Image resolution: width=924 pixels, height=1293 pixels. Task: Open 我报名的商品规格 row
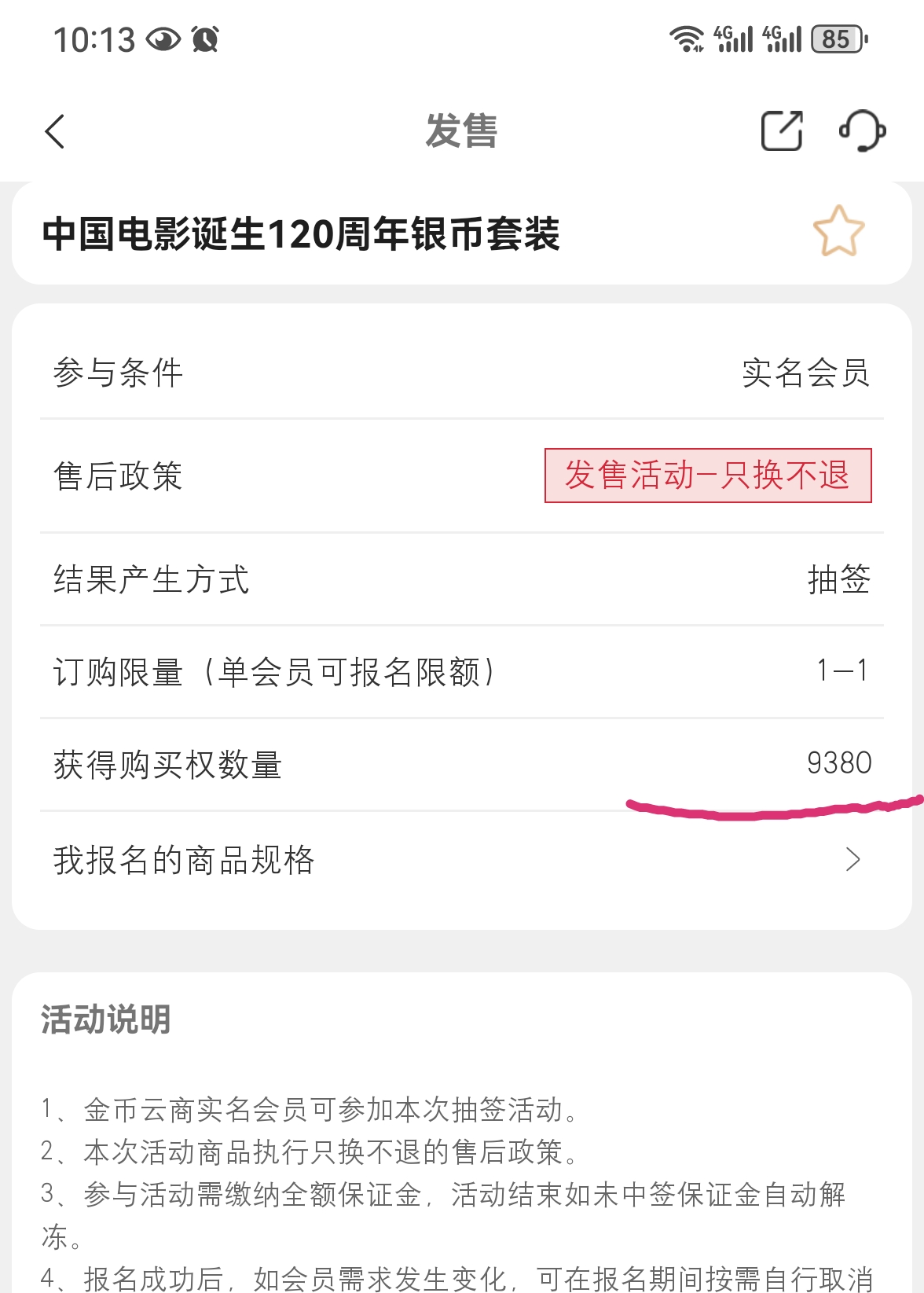461,859
